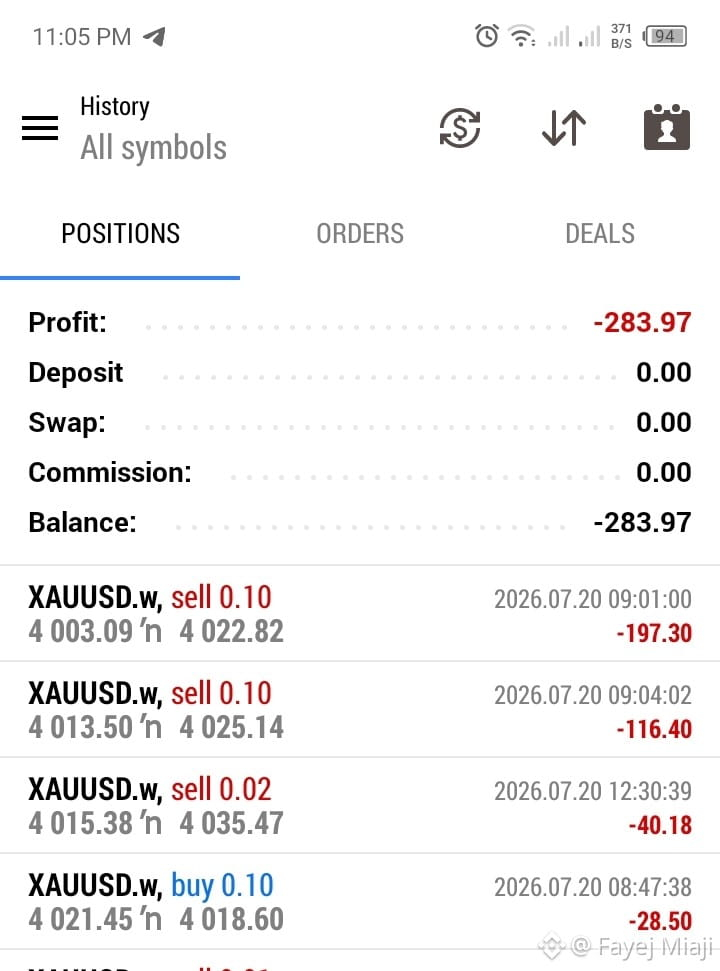Open the sell 0.02 position losing -40.18

click(x=360, y=806)
